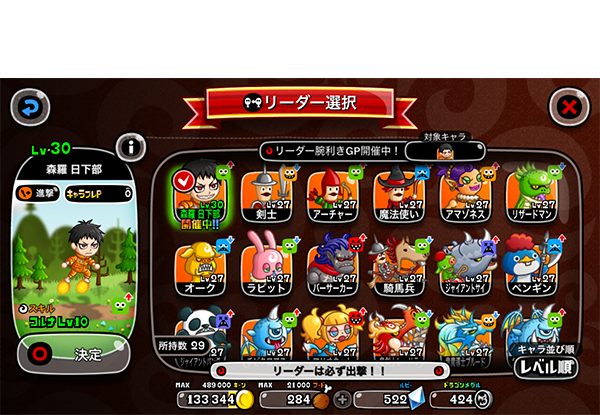Change sort order via レベル順 button
The height and width of the screenshot is (415, 600).
545,366
